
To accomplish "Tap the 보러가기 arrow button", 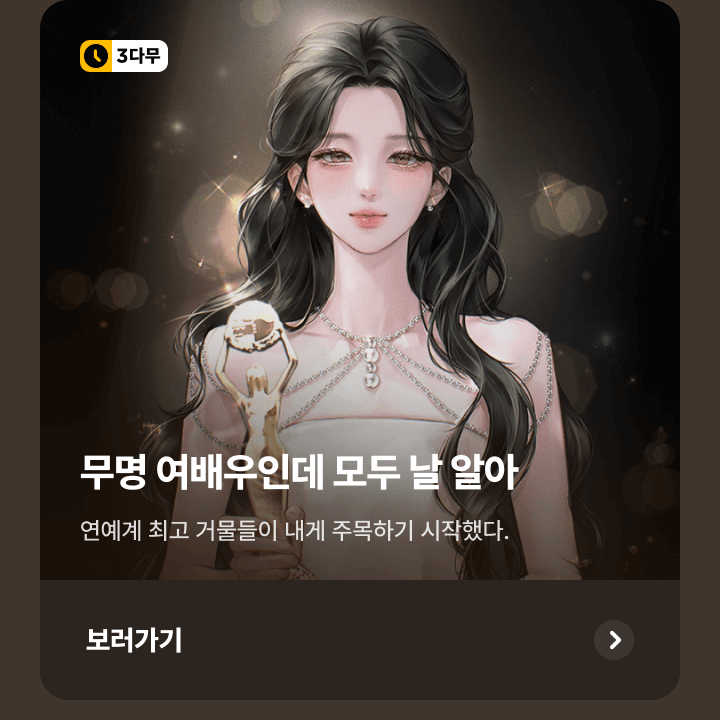I will click(x=614, y=640).
